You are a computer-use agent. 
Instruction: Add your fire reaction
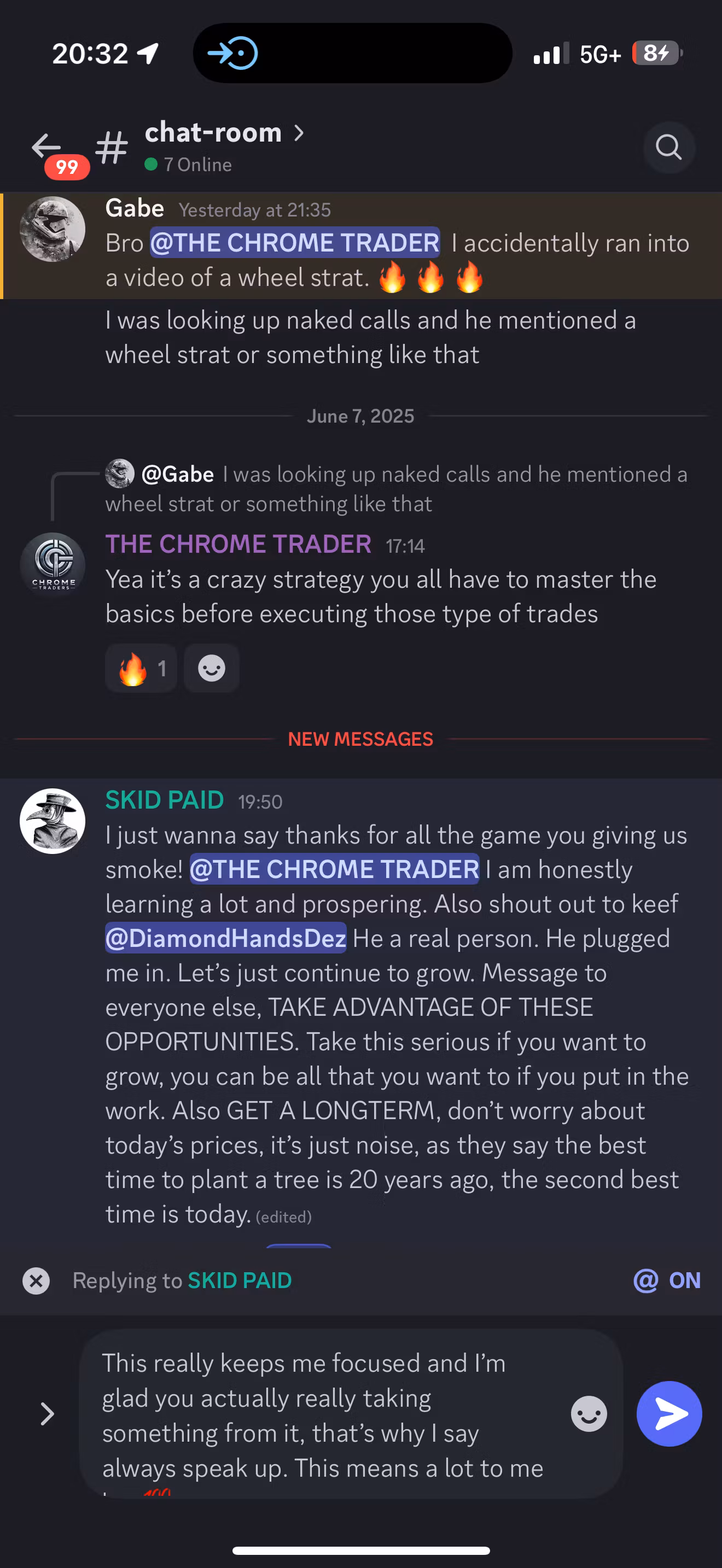click(x=141, y=669)
